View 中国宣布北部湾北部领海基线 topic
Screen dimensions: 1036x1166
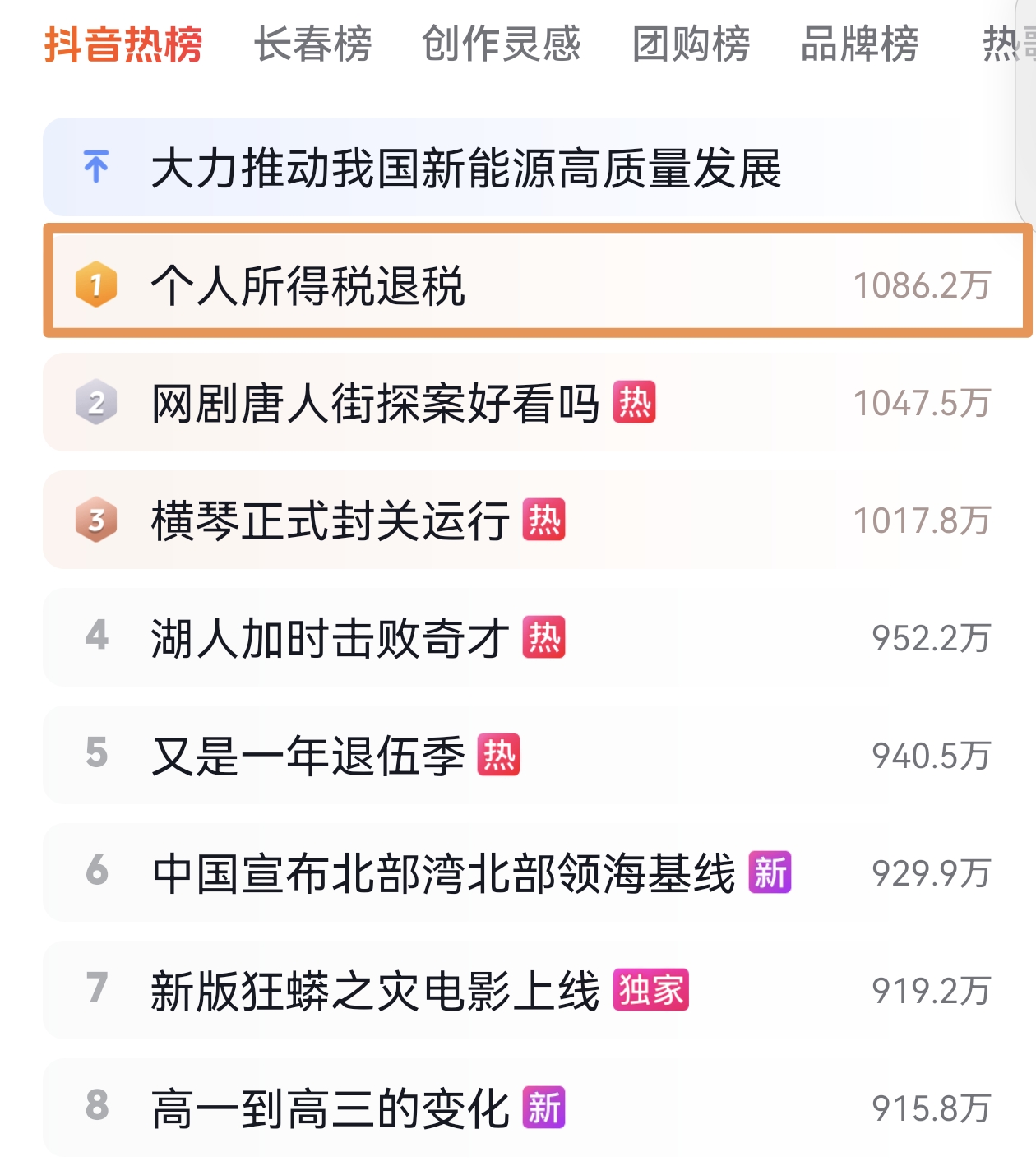click(444, 873)
